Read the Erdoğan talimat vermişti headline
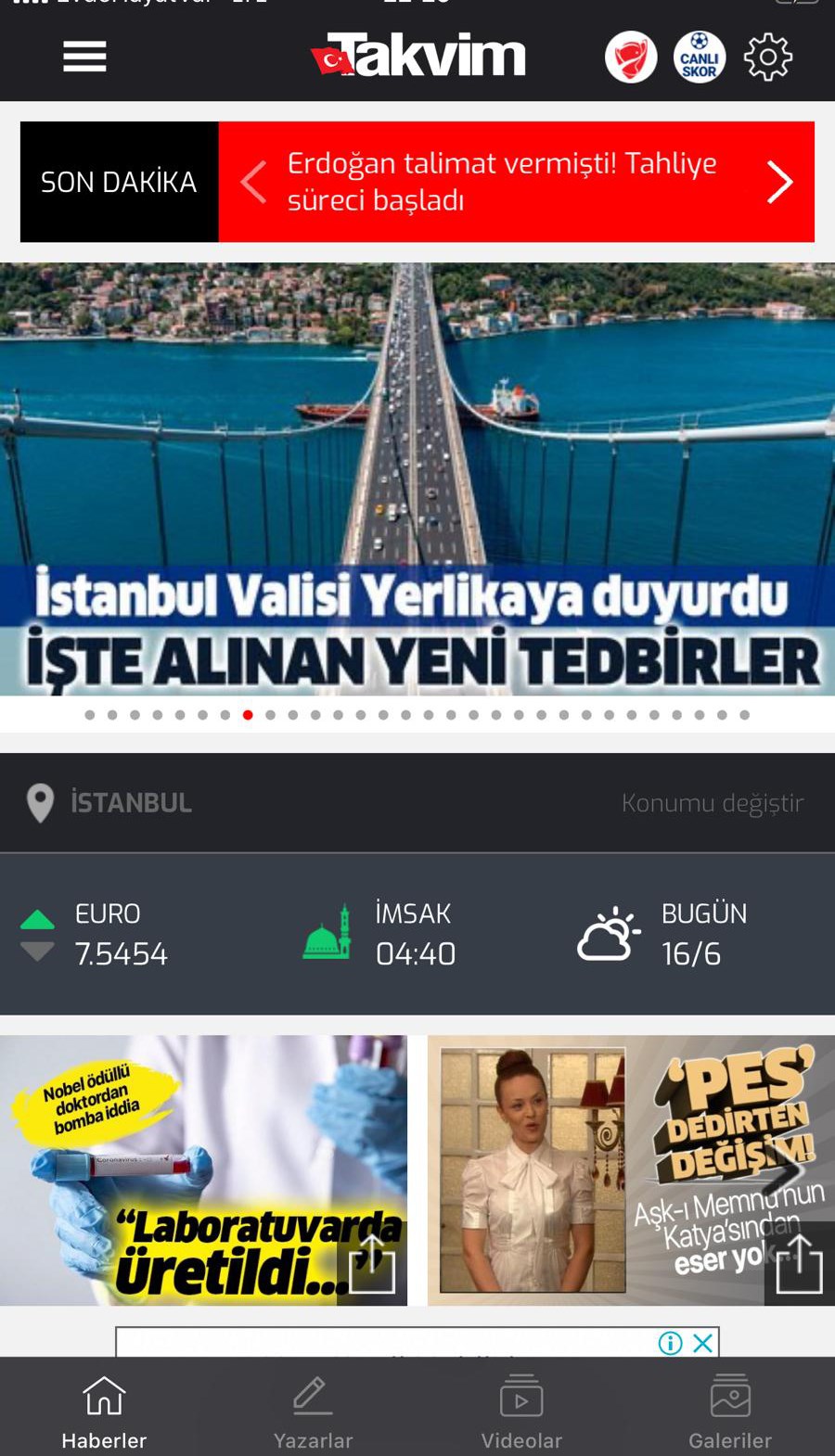Image resolution: width=835 pixels, height=1456 pixels. [x=502, y=182]
